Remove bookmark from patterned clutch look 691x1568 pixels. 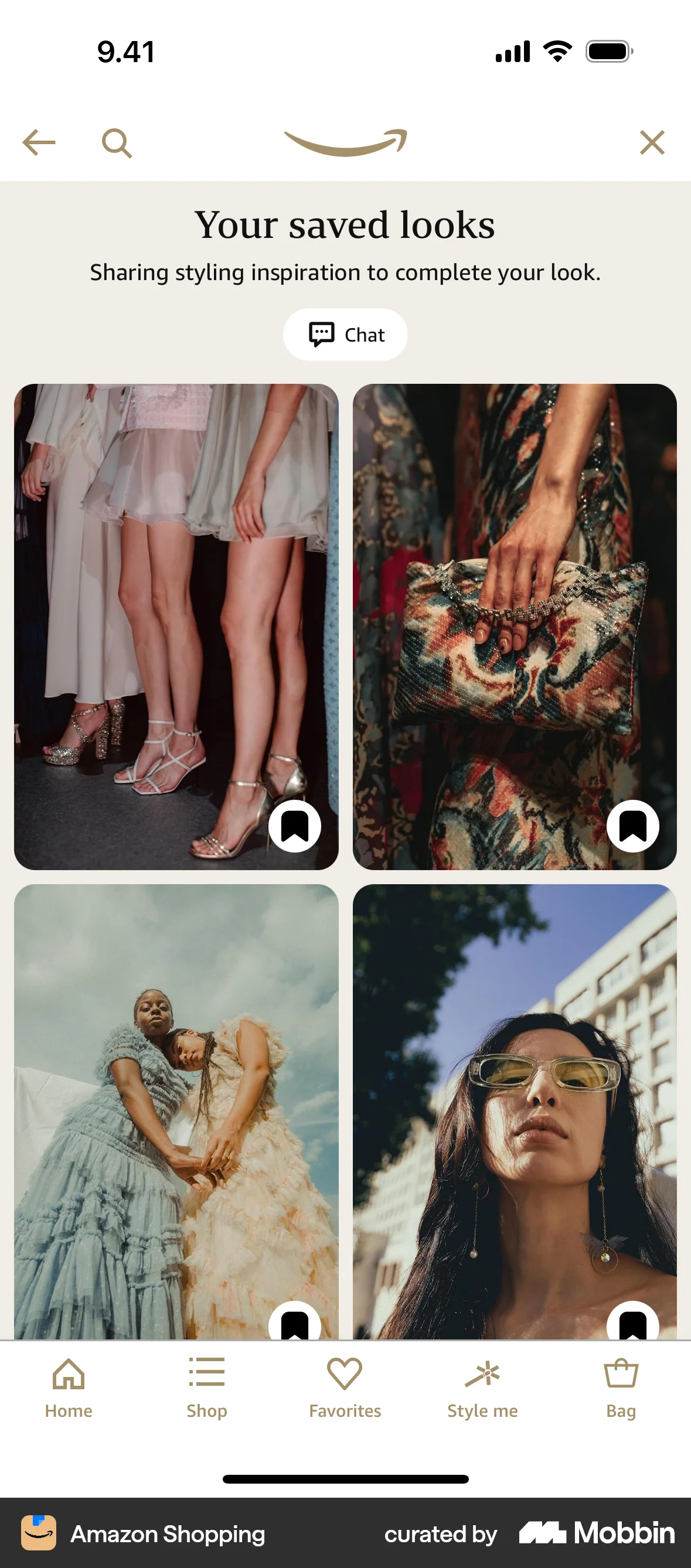pyautogui.click(x=632, y=826)
